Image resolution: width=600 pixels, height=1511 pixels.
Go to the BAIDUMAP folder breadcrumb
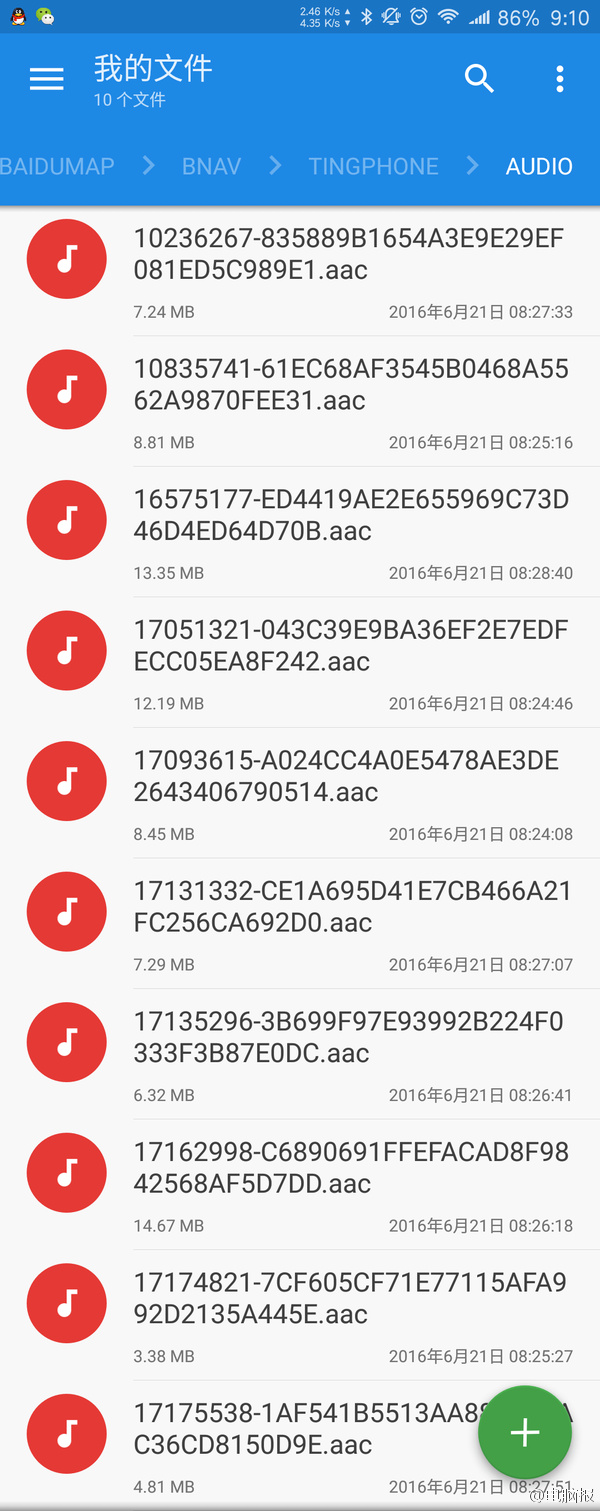coord(57,166)
